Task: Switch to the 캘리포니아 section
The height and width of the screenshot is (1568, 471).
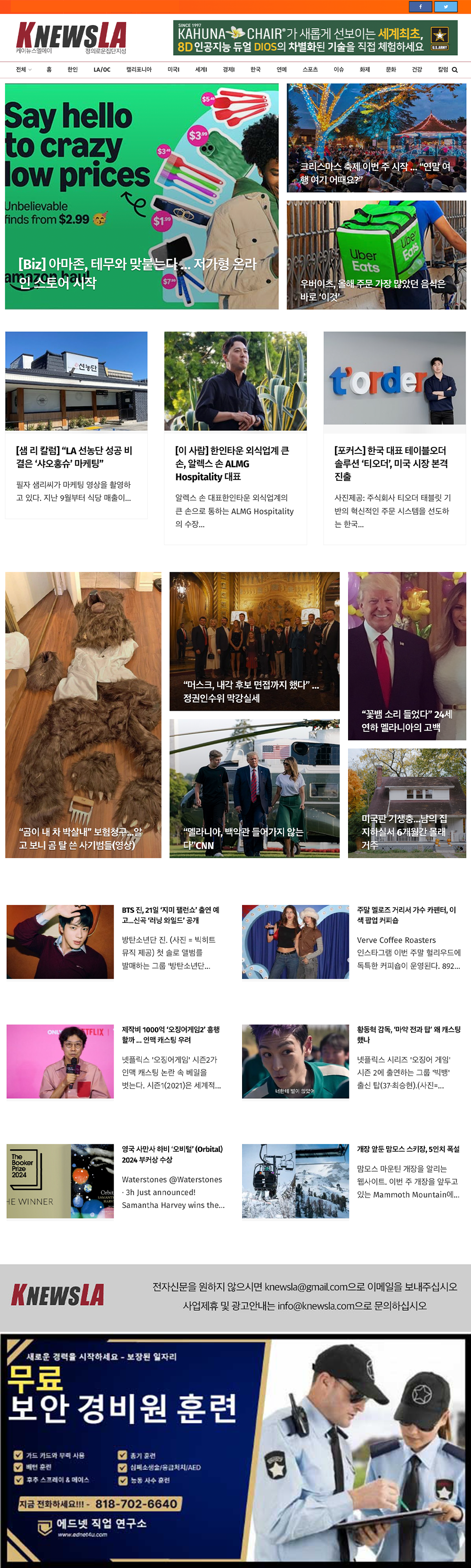Action: pyautogui.click(x=139, y=69)
